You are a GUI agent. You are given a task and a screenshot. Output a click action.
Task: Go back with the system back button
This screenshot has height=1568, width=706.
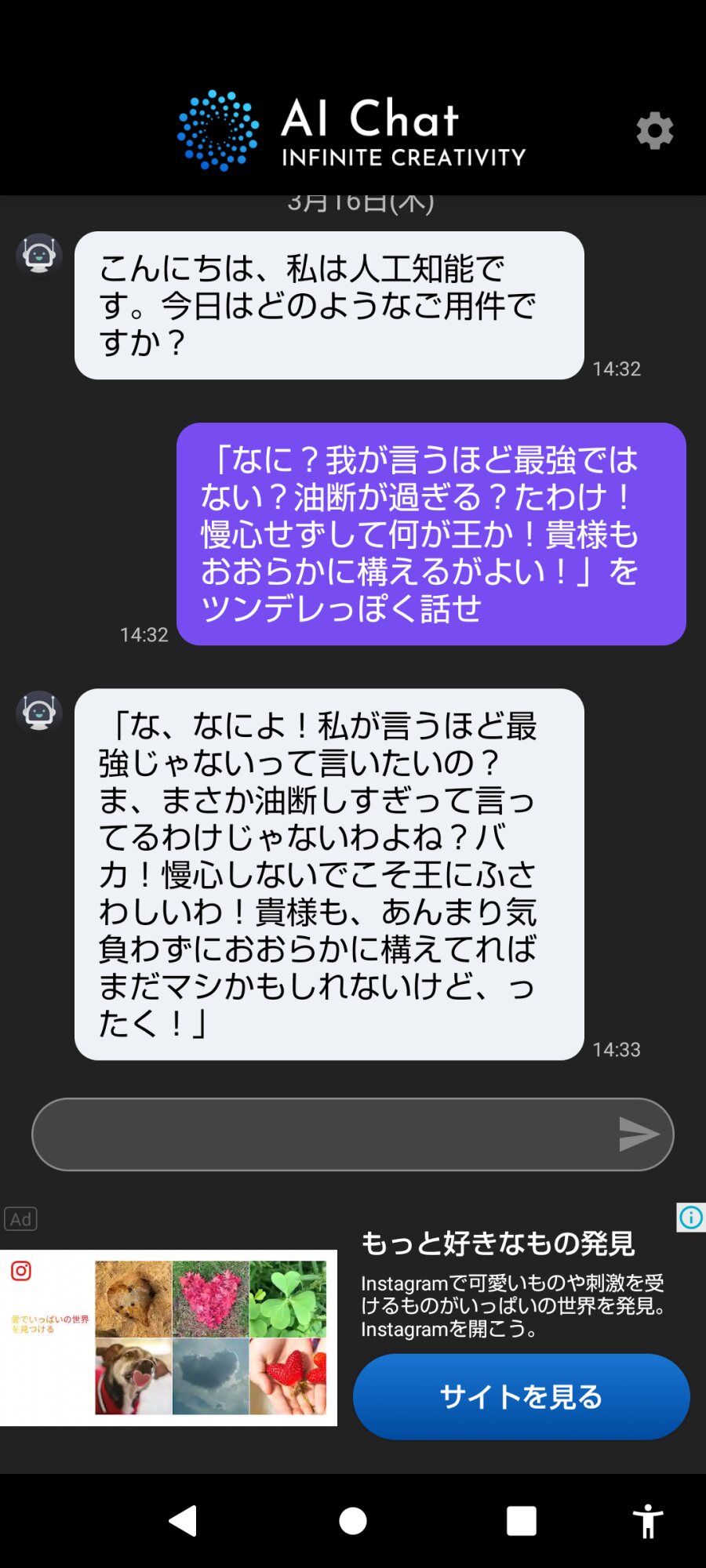[x=183, y=1521]
